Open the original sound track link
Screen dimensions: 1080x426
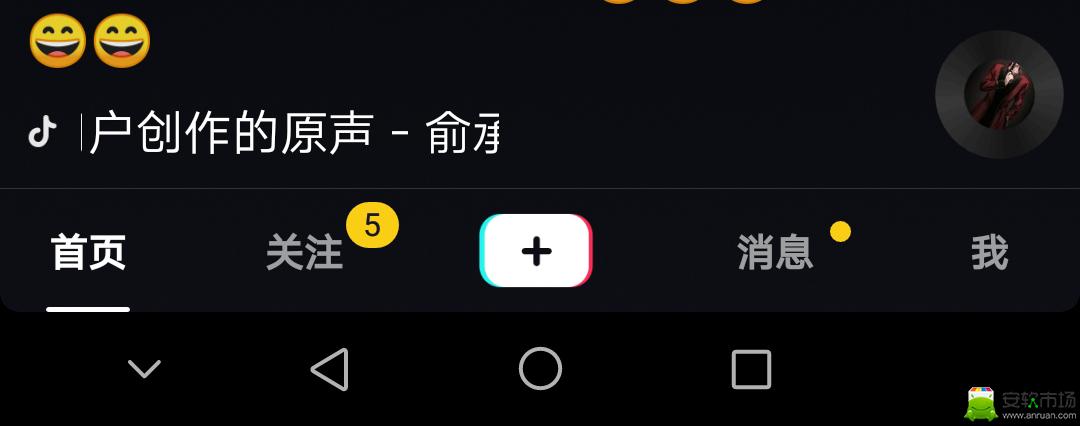tap(290, 133)
